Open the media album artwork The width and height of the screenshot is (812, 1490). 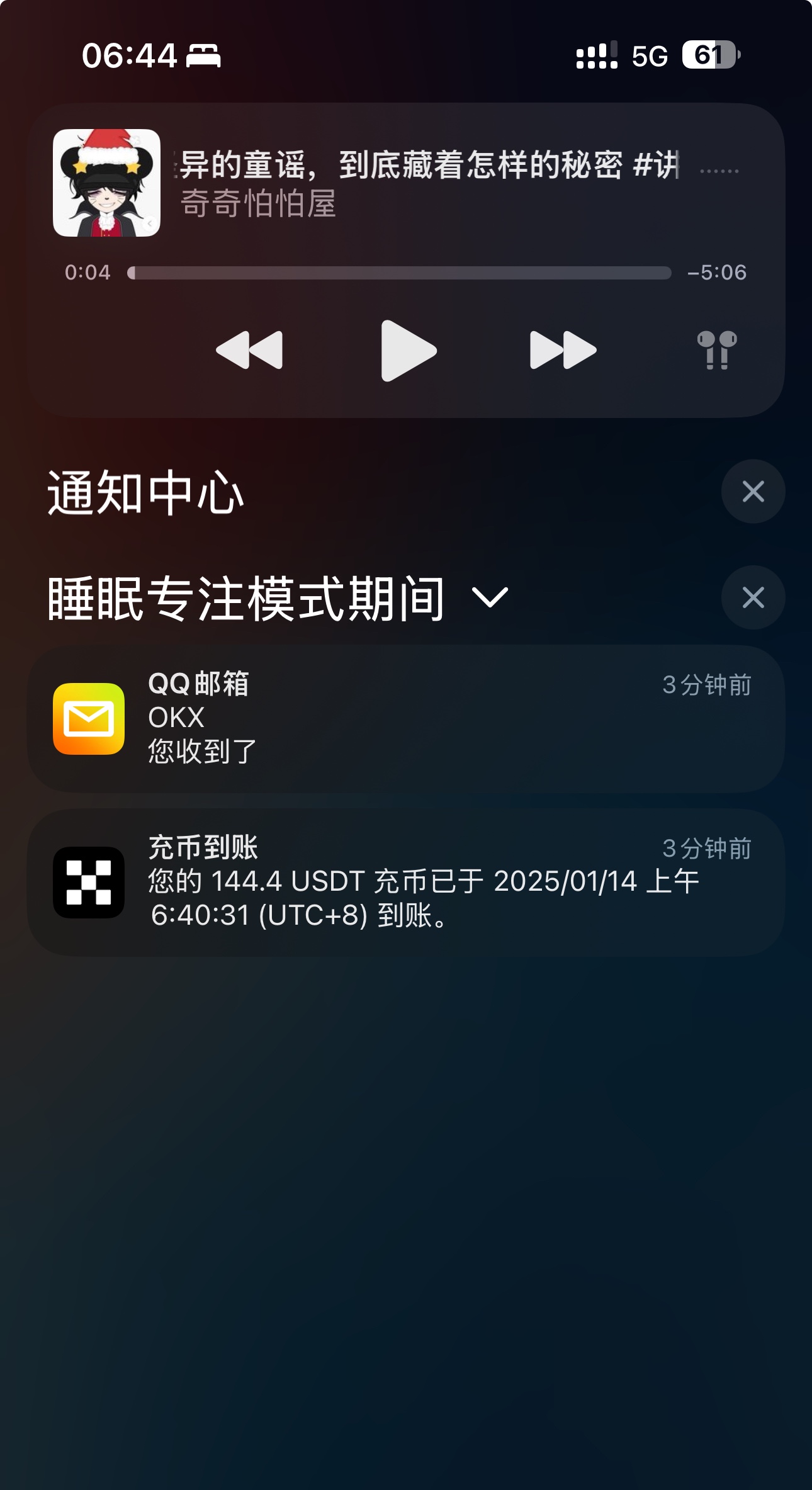click(x=106, y=183)
